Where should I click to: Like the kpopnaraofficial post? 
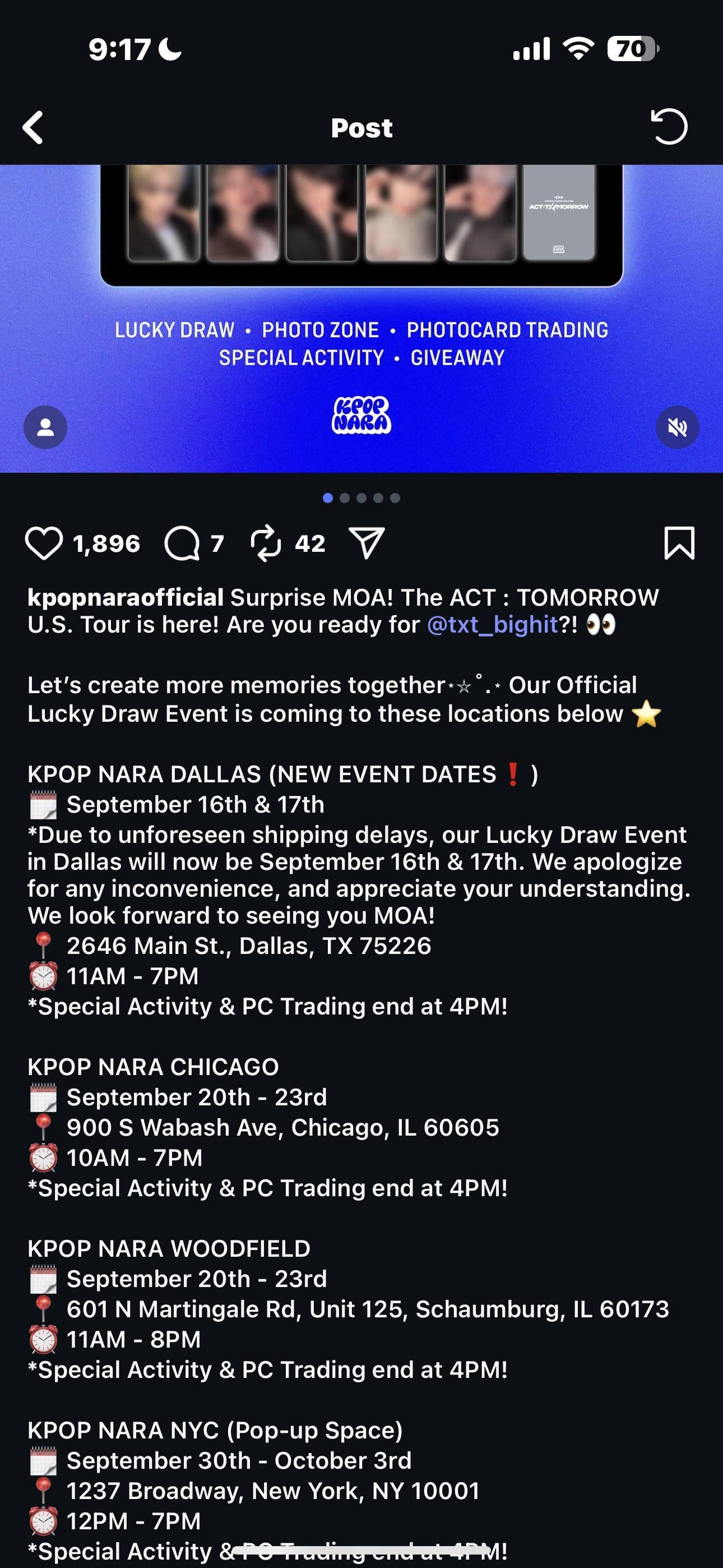pyautogui.click(x=44, y=543)
